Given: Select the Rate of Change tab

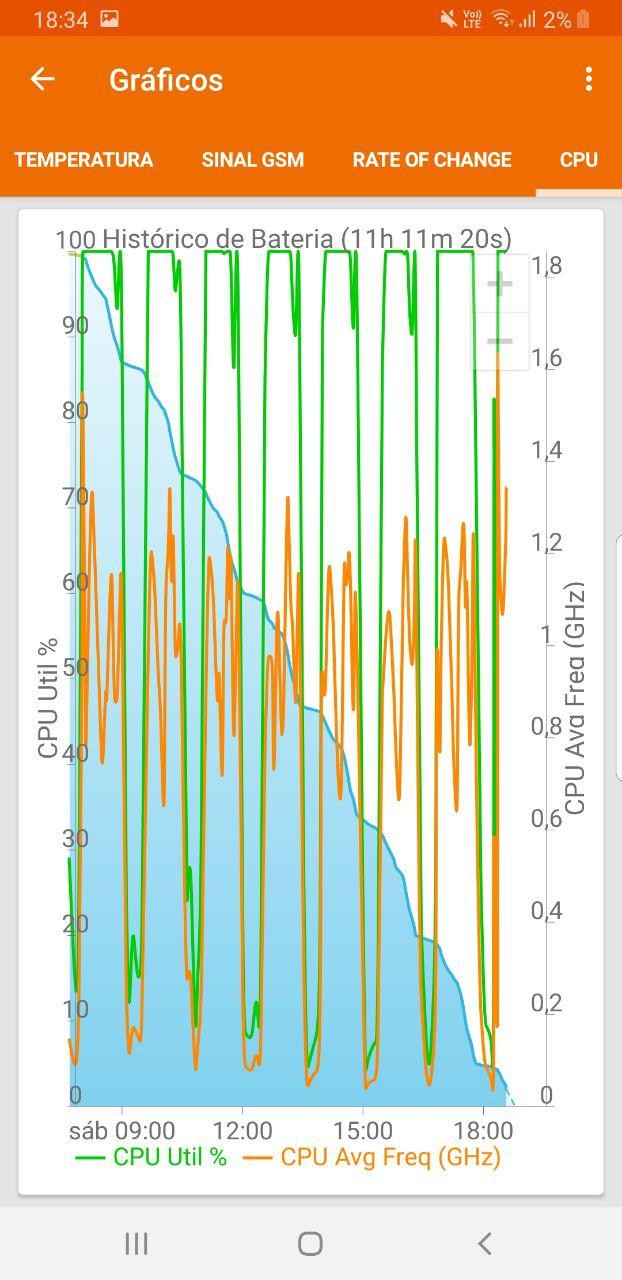Looking at the screenshot, I should [x=432, y=160].
